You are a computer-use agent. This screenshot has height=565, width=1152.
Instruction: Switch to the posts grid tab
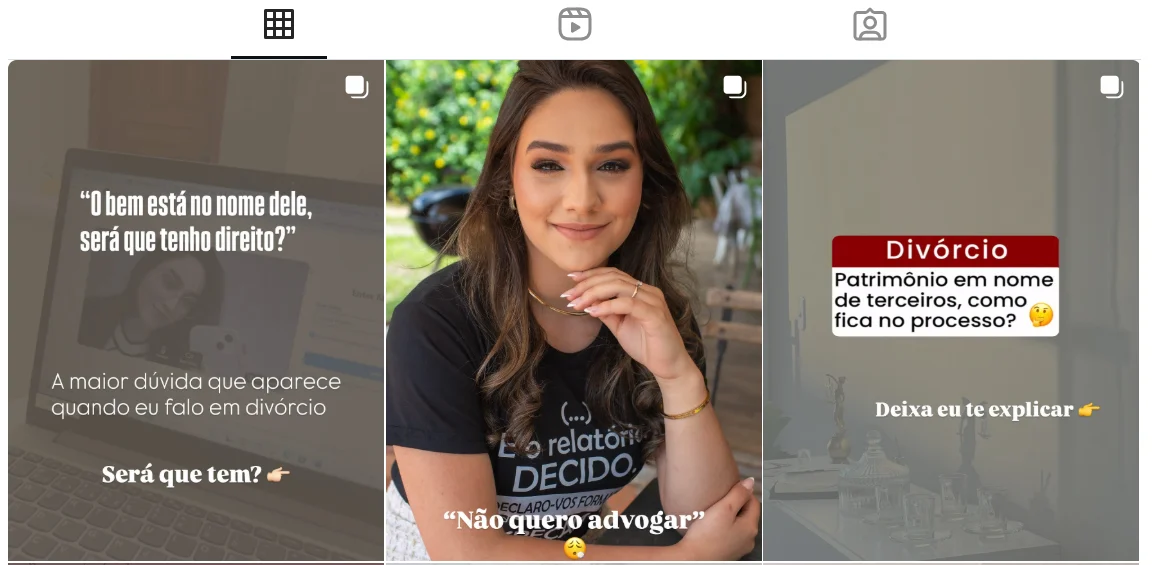(279, 24)
